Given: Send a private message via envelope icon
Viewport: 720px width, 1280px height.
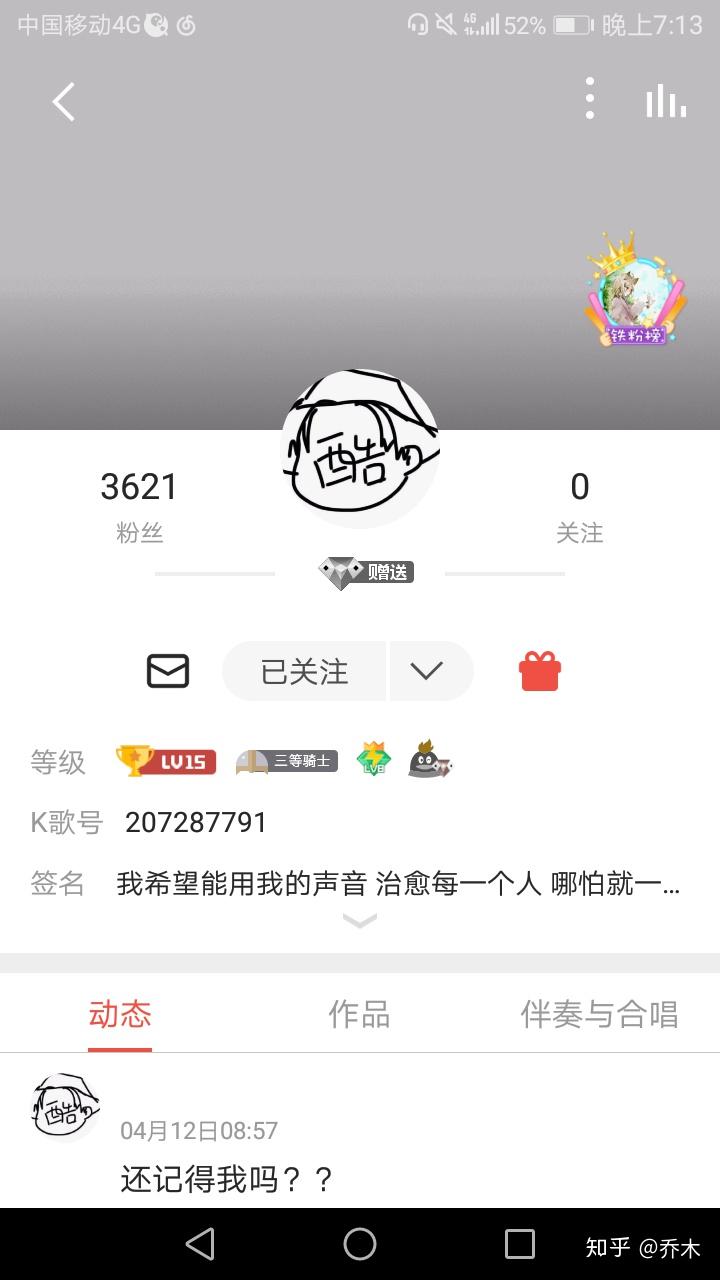Looking at the screenshot, I should pyautogui.click(x=168, y=671).
